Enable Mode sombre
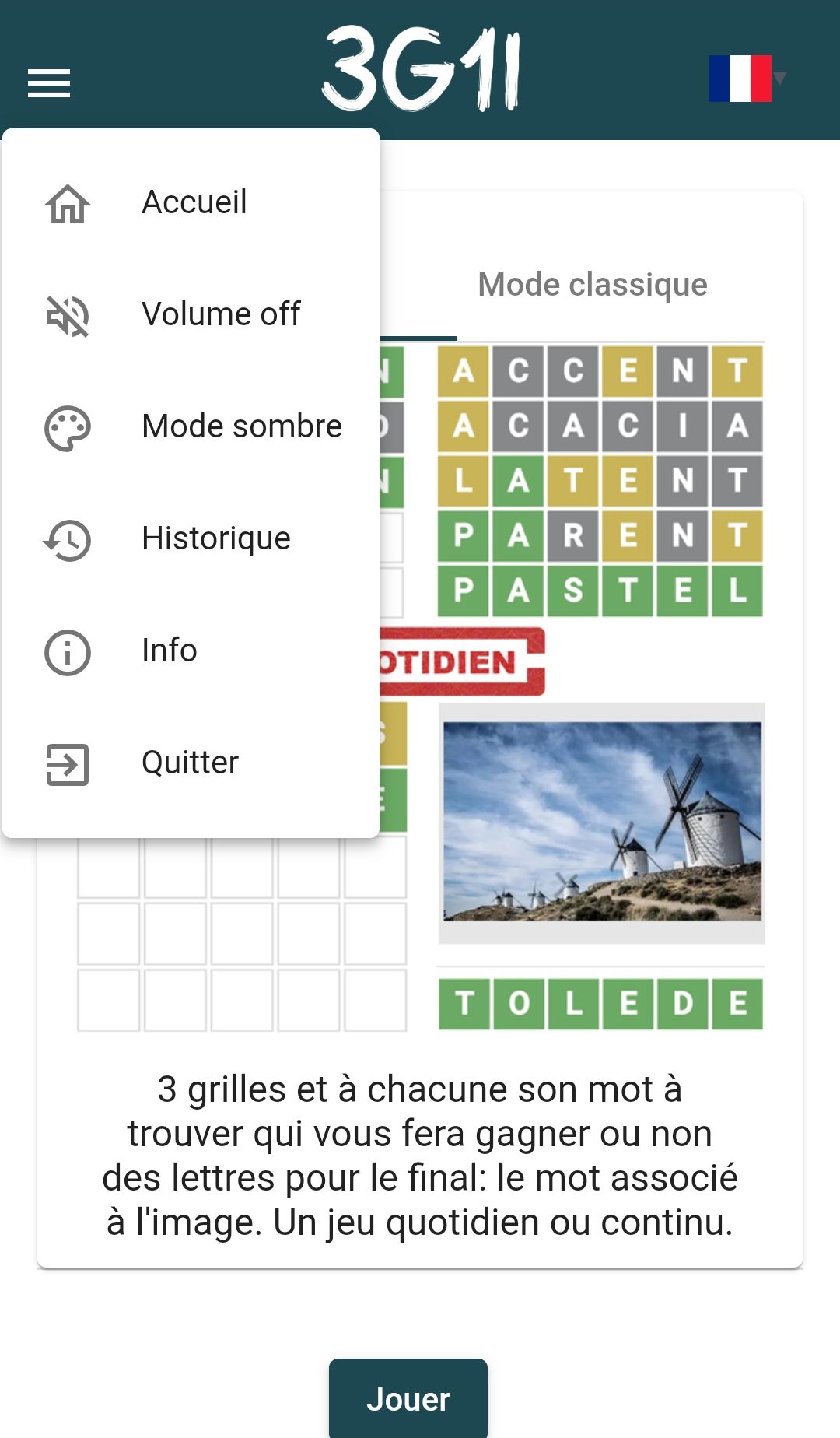 [191, 426]
